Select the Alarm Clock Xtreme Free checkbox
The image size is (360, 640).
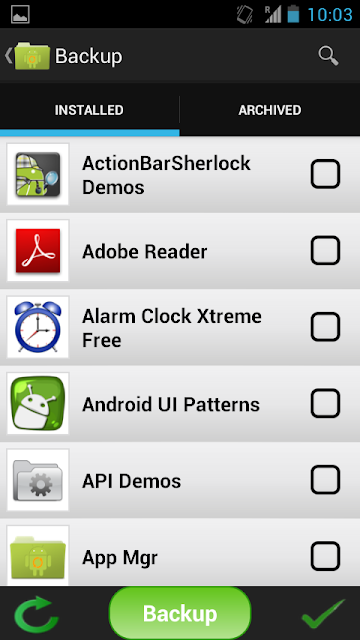click(x=325, y=327)
